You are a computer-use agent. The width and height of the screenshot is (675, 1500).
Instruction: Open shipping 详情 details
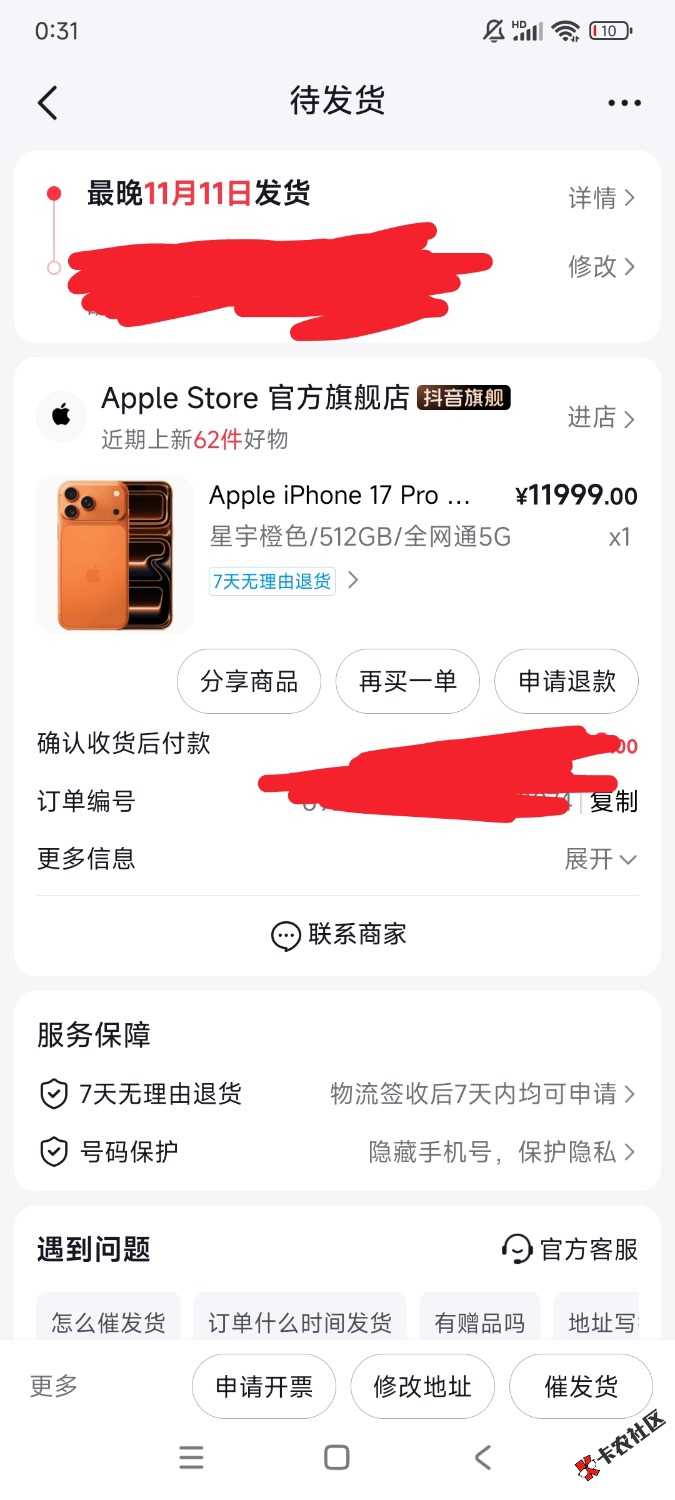click(601, 198)
